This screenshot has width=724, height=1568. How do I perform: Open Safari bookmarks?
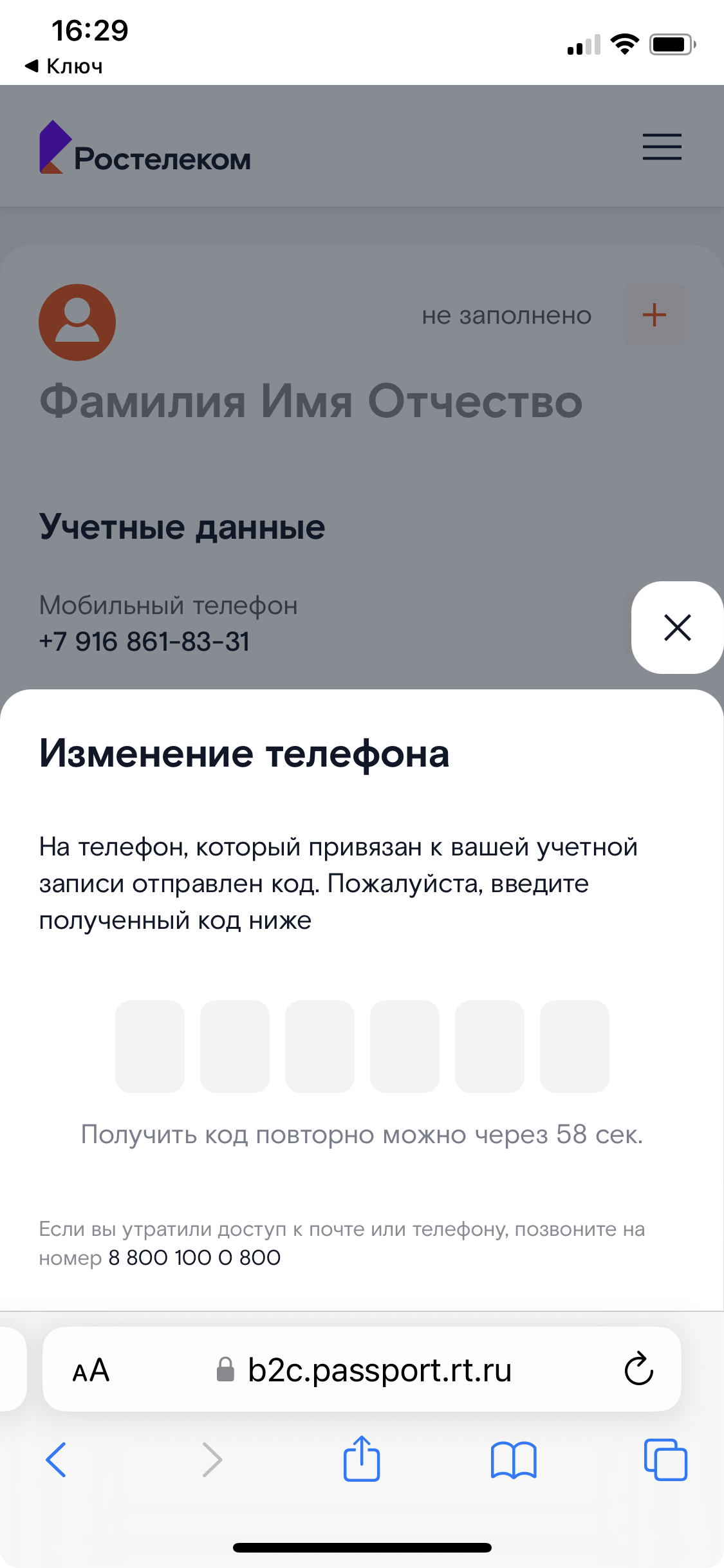513,1459
